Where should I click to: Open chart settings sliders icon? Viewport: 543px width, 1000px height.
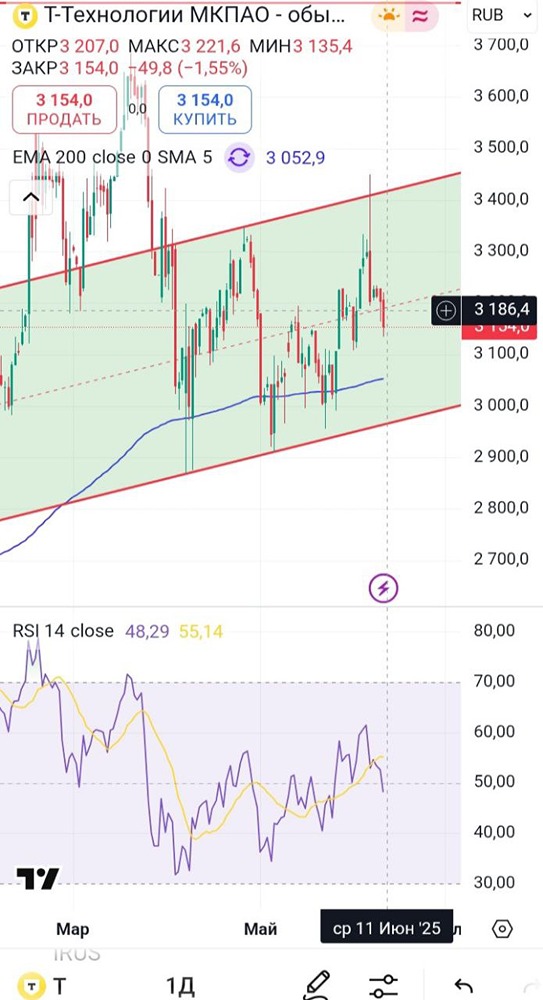[384, 986]
